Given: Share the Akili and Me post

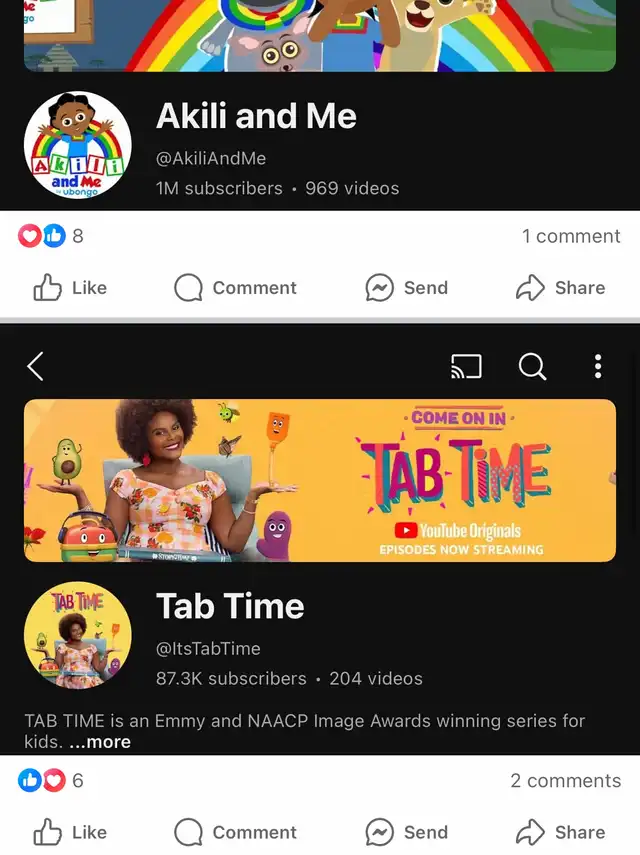Looking at the screenshot, I should tap(560, 288).
